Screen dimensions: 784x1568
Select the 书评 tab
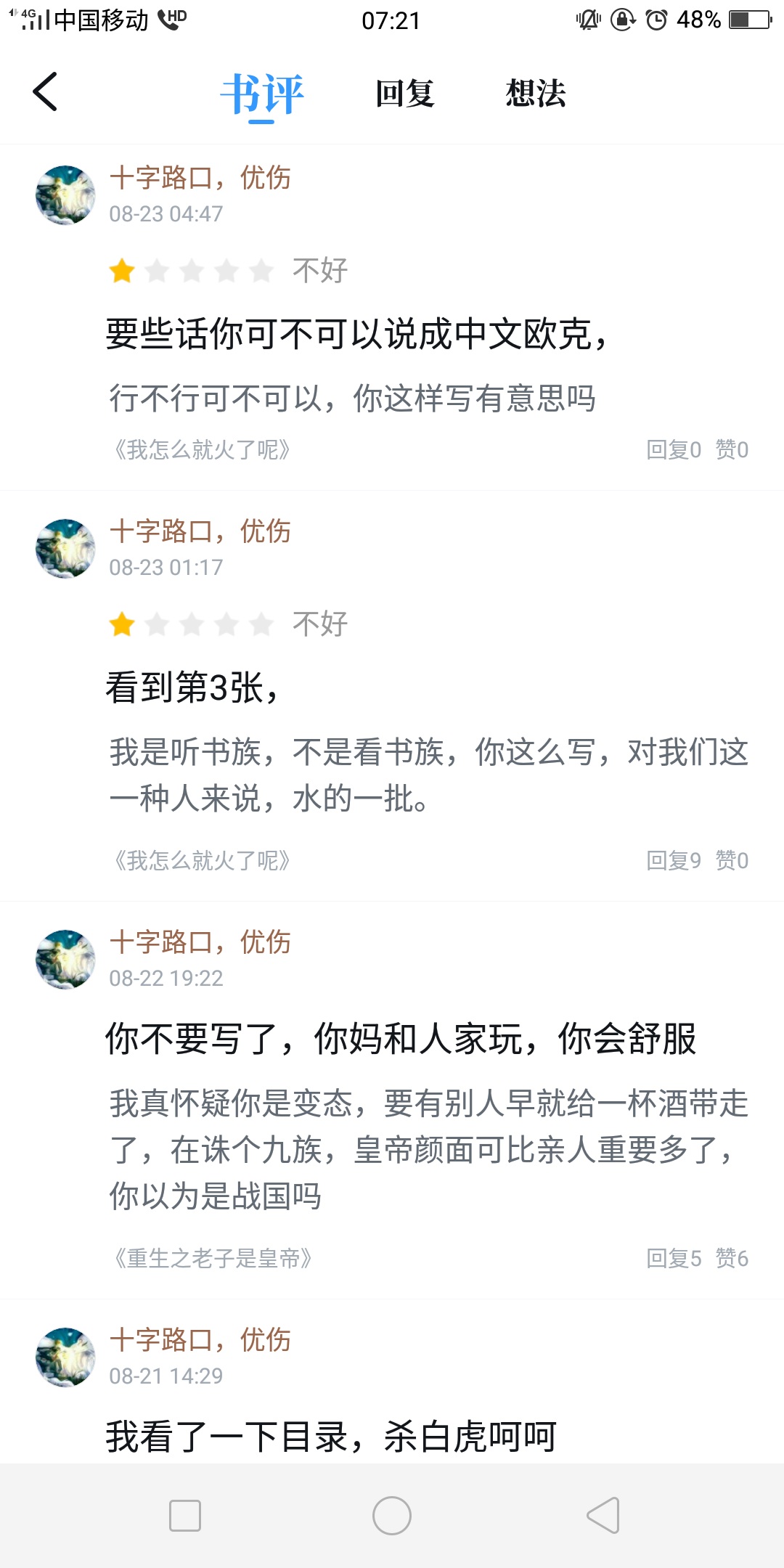[x=262, y=94]
